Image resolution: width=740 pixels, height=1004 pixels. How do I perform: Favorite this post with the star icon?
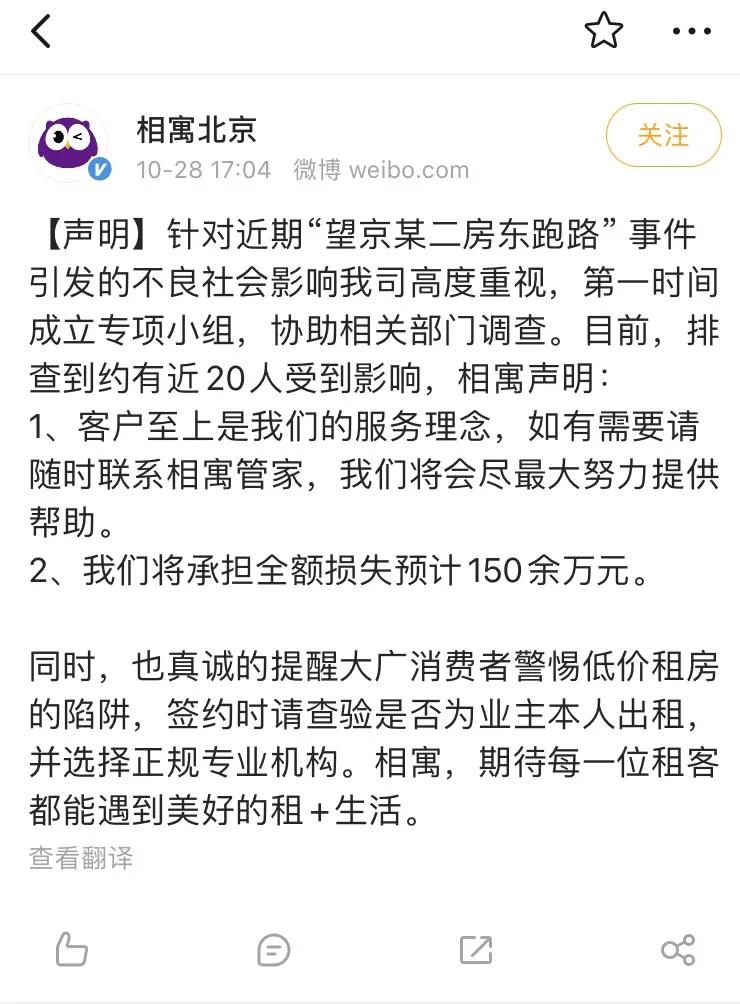[604, 32]
